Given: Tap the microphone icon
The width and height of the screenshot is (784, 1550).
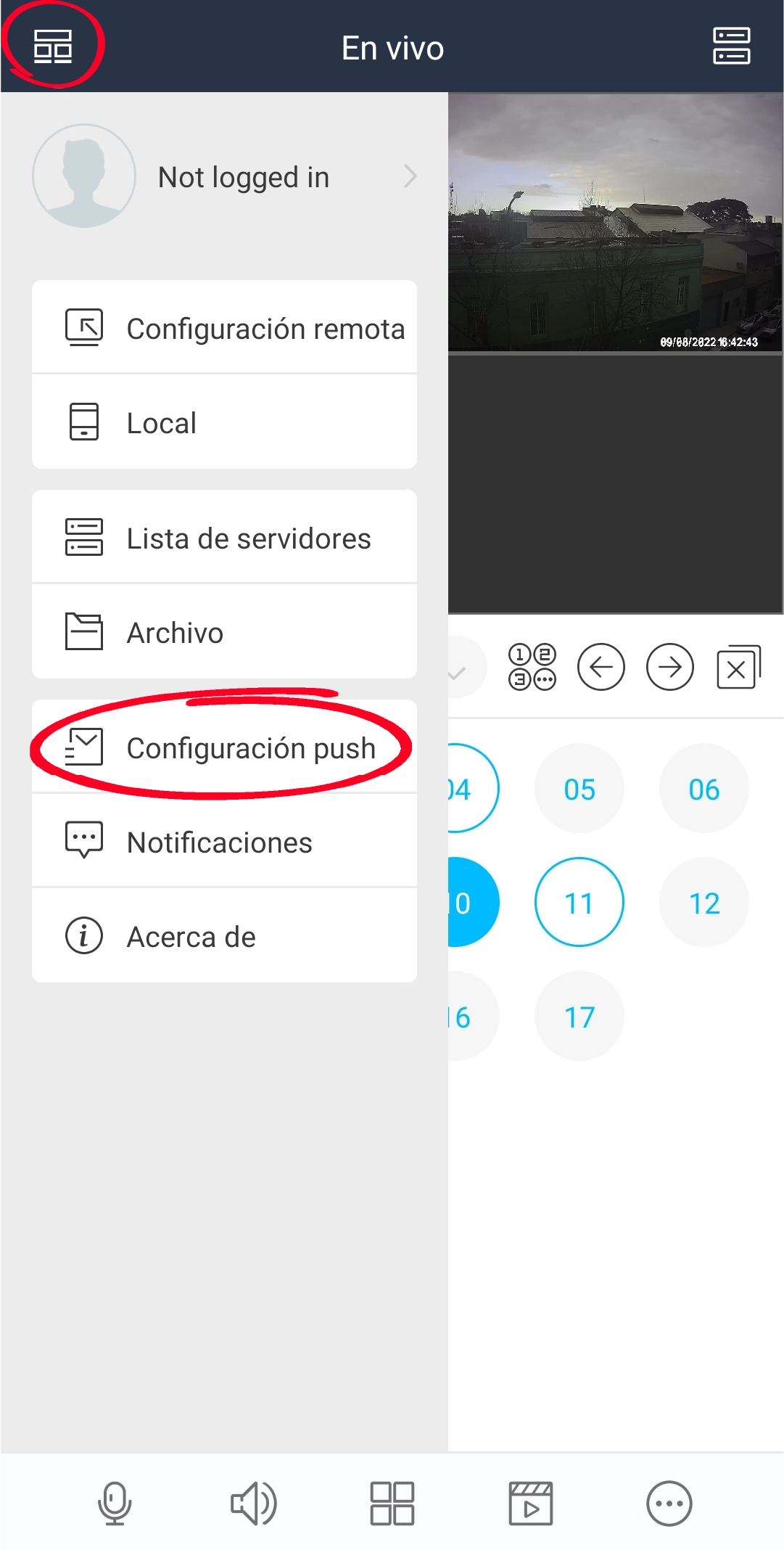Looking at the screenshot, I should tap(115, 1503).
